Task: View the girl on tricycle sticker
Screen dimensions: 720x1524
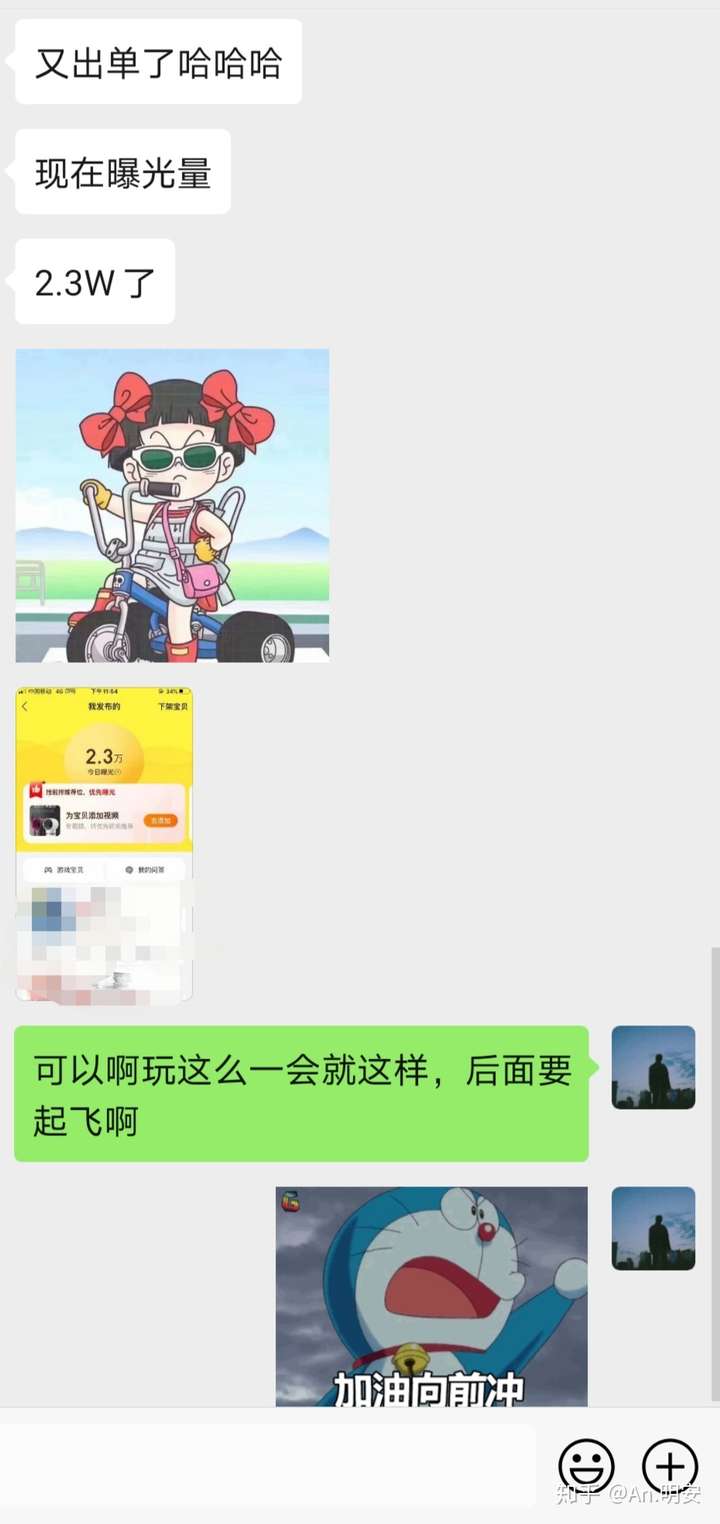Action: click(x=172, y=505)
